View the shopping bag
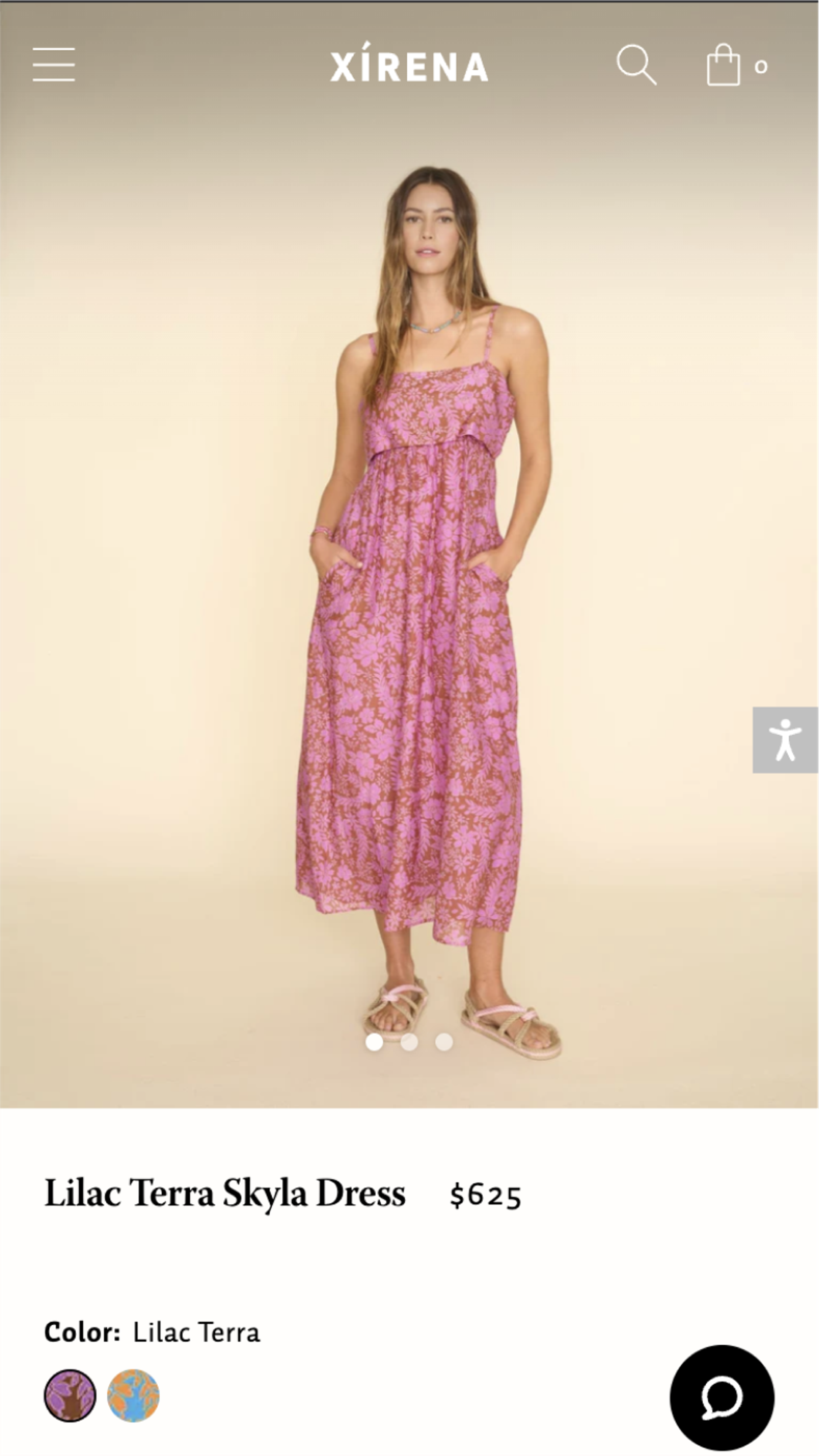The image size is (819, 1456). pos(724,65)
